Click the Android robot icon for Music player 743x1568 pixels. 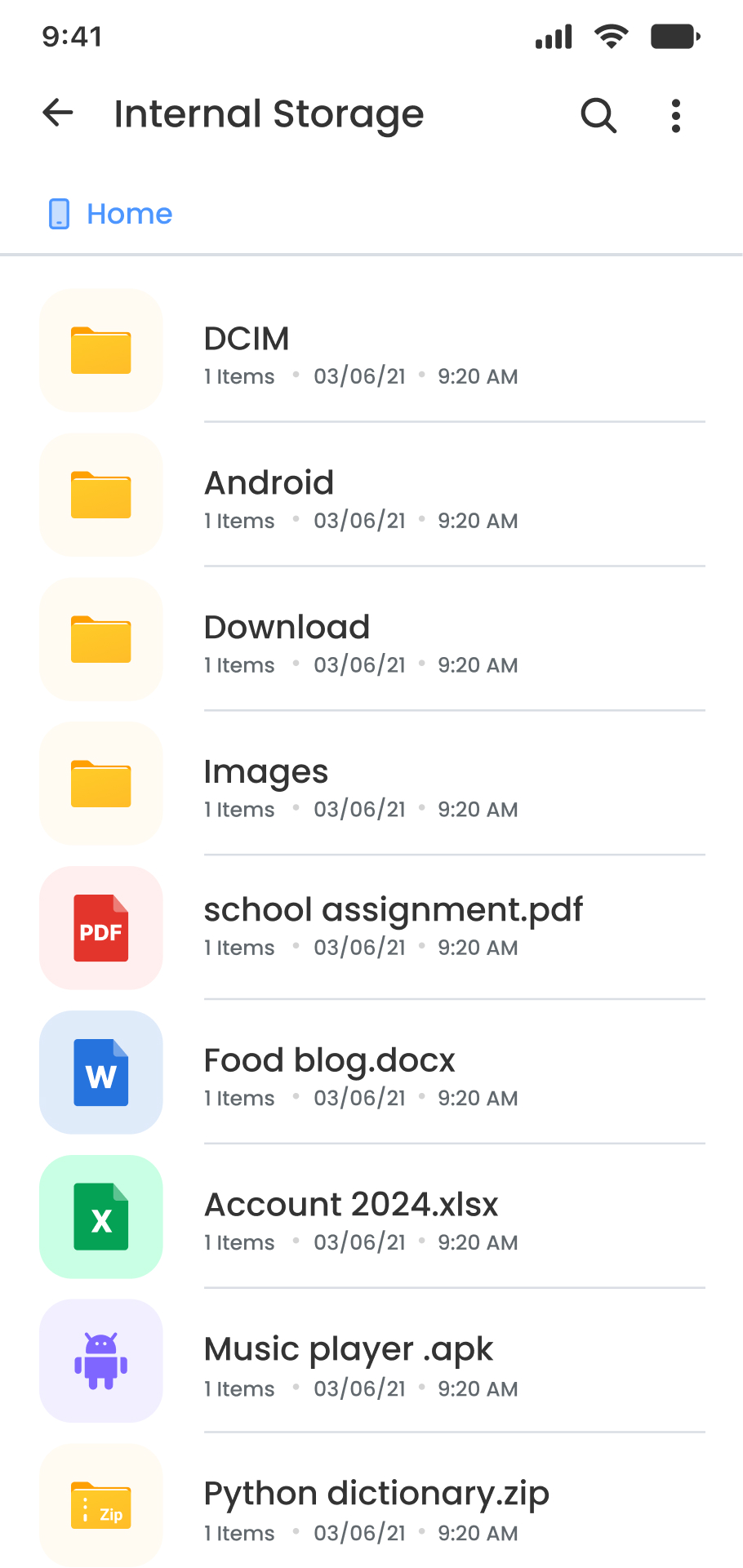tap(100, 1361)
